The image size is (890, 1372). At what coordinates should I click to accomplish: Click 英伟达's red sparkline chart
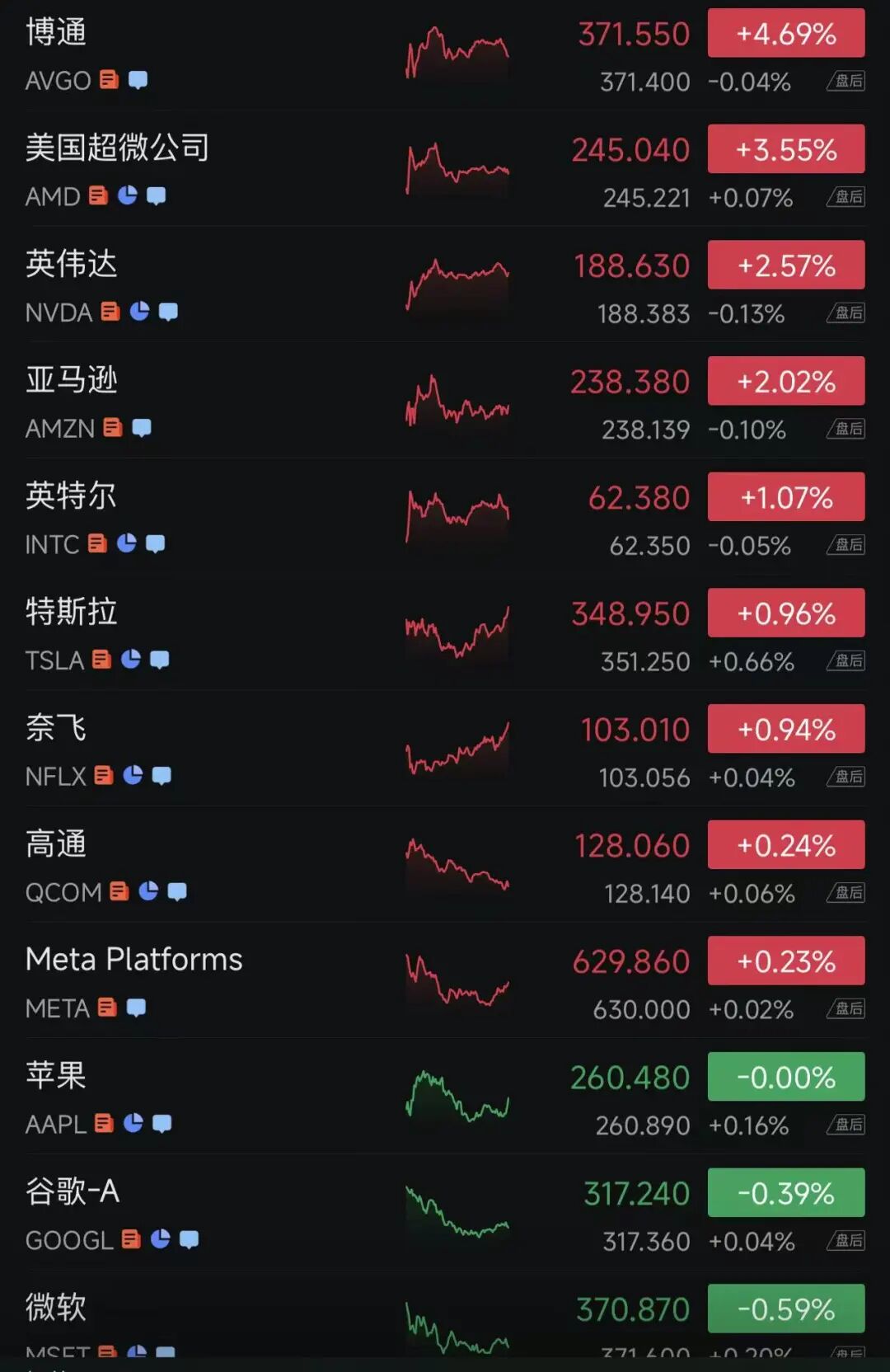457,280
